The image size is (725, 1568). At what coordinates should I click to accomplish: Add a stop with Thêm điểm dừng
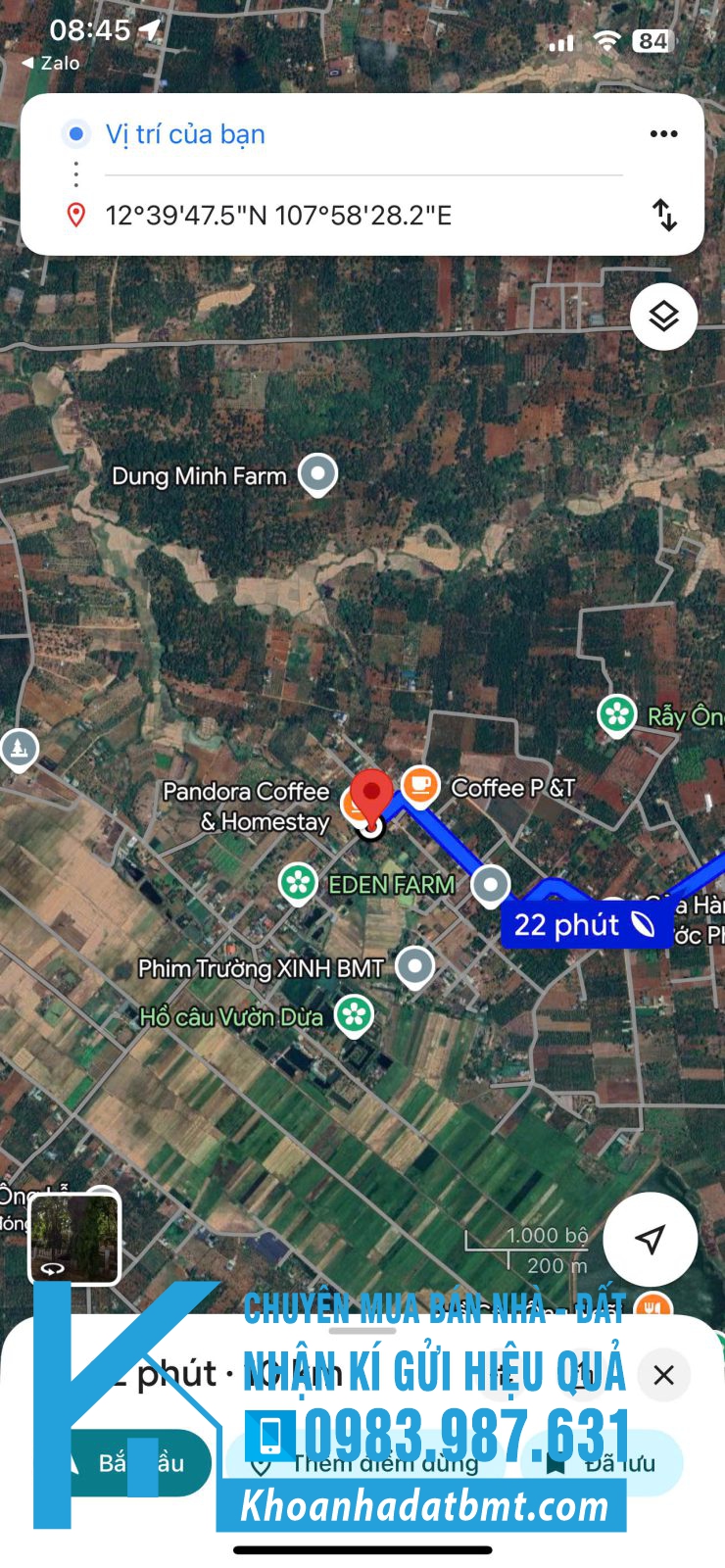(370, 1463)
